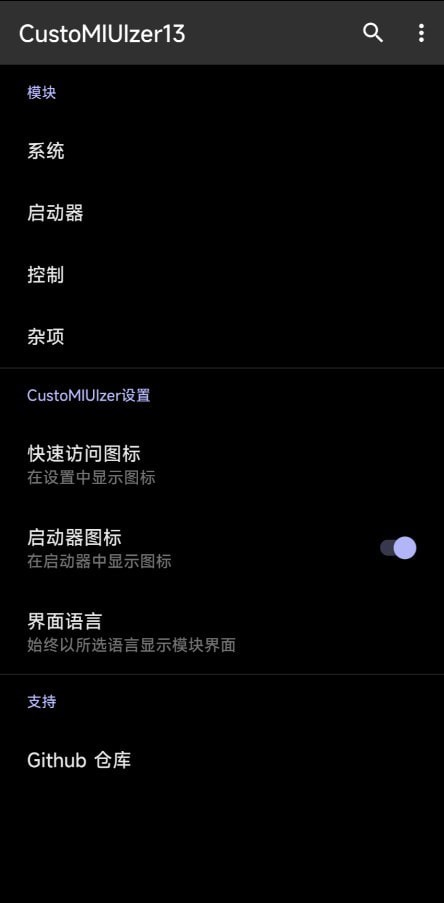The width and height of the screenshot is (444, 903).
Task: Toggle the 启动器图标 switch off
Action: click(398, 548)
